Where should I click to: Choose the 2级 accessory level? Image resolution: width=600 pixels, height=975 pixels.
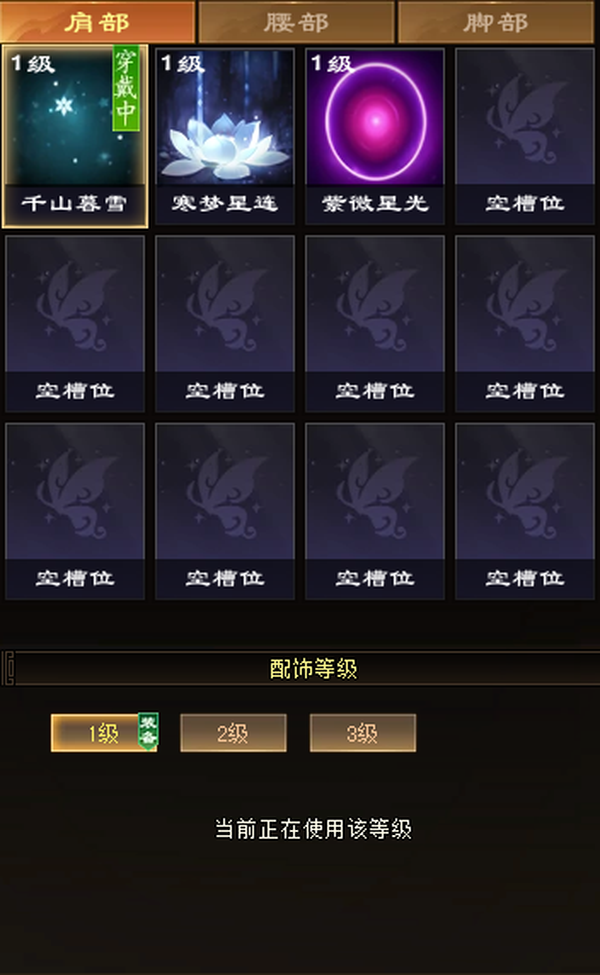point(233,732)
